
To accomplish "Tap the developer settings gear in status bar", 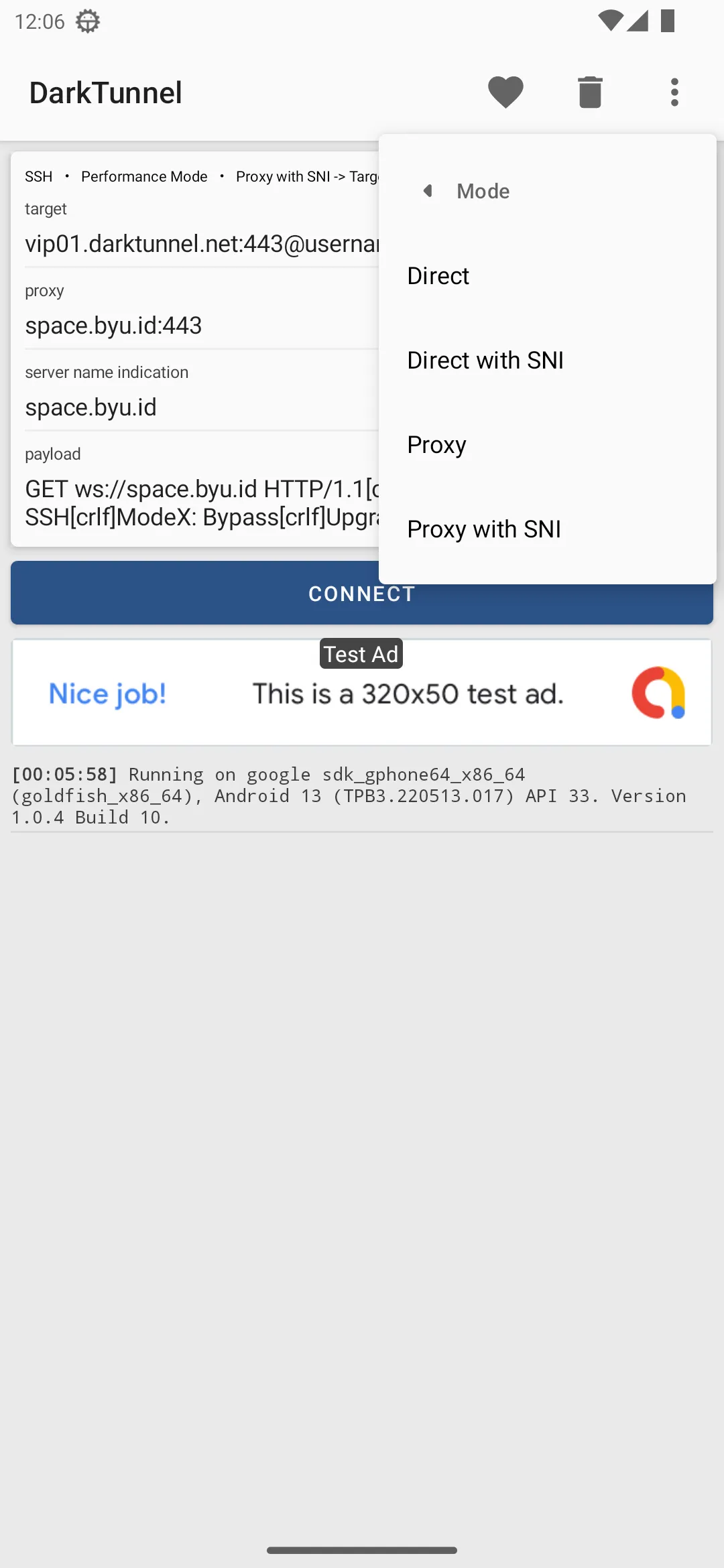I will coord(87,20).
